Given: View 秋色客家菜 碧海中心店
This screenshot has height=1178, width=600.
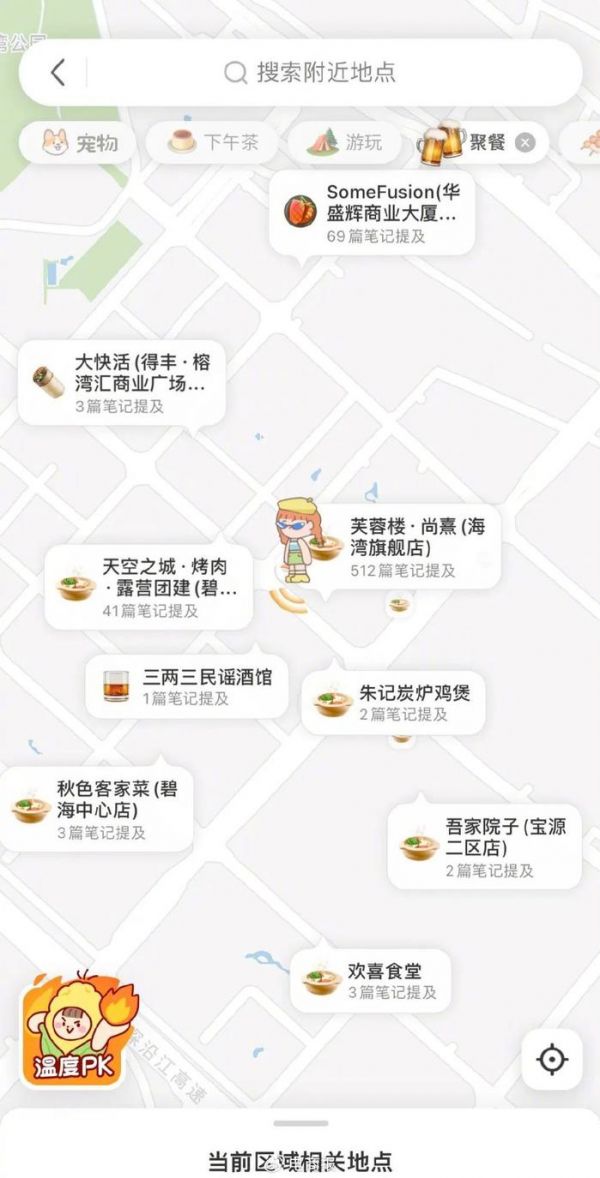Looking at the screenshot, I should pos(97,809).
